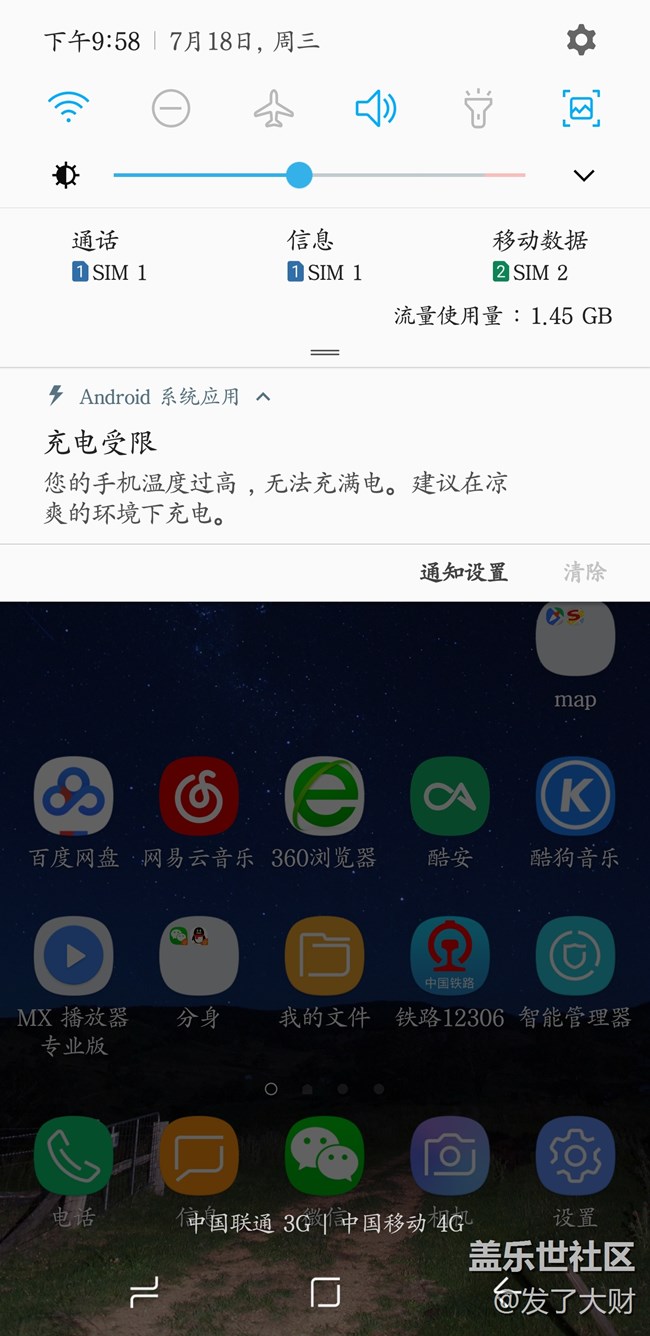
Task: Open settings via the gear icon
Action: click(x=581, y=40)
